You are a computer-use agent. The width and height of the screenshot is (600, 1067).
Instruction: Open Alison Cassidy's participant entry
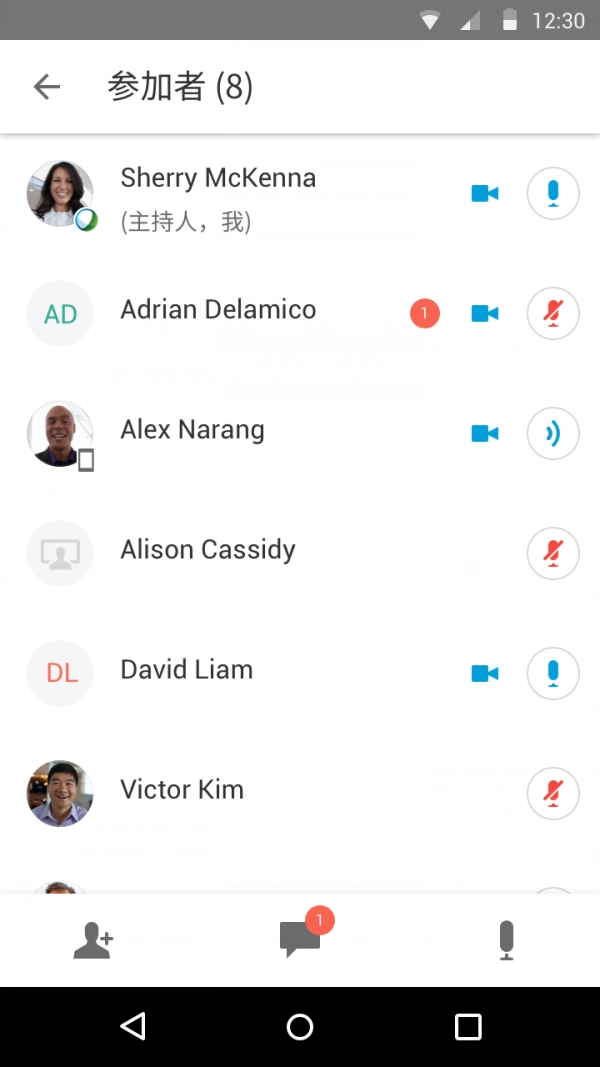pyautogui.click(x=208, y=551)
